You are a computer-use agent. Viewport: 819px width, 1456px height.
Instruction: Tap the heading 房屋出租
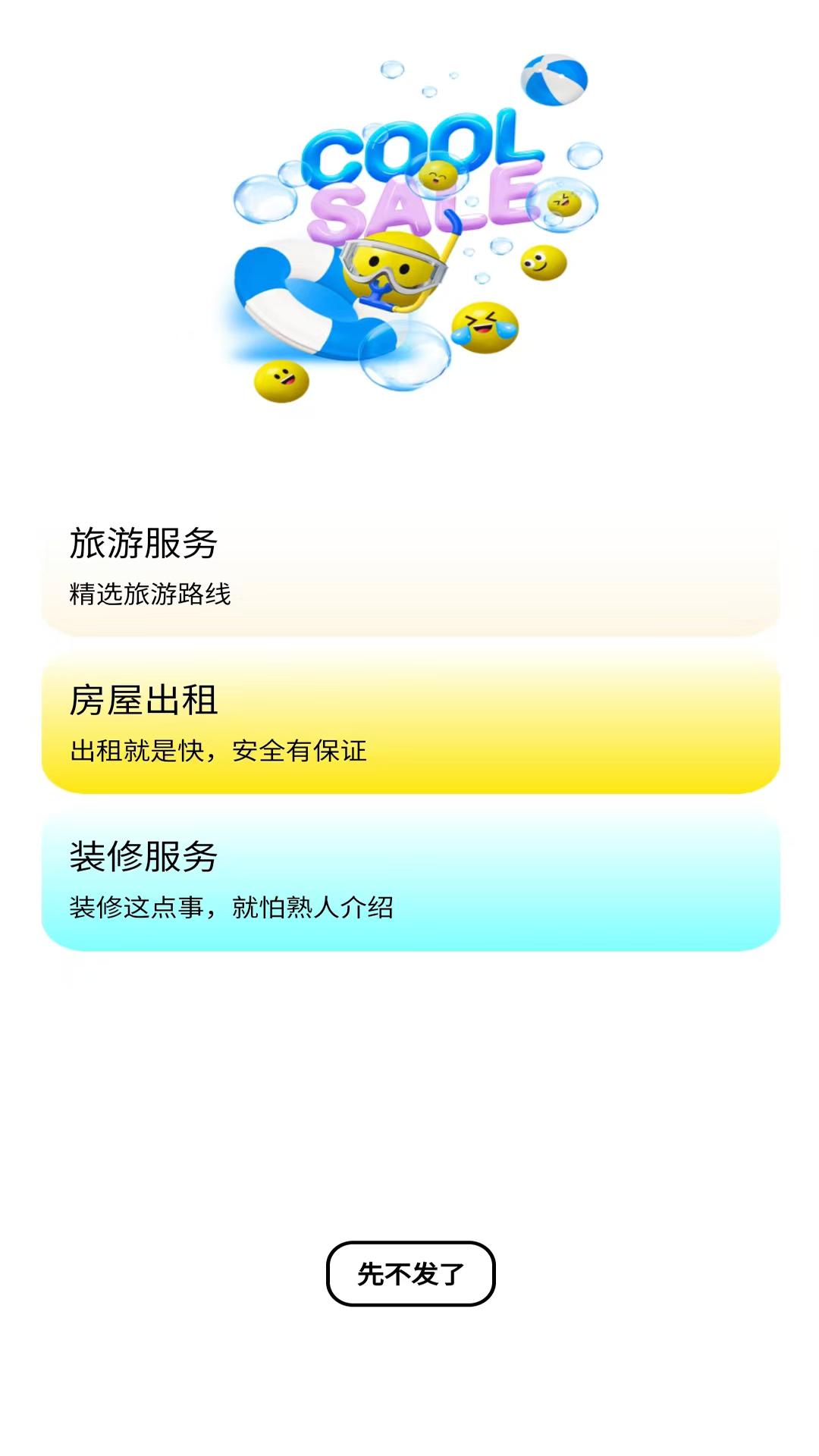(x=143, y=701)
